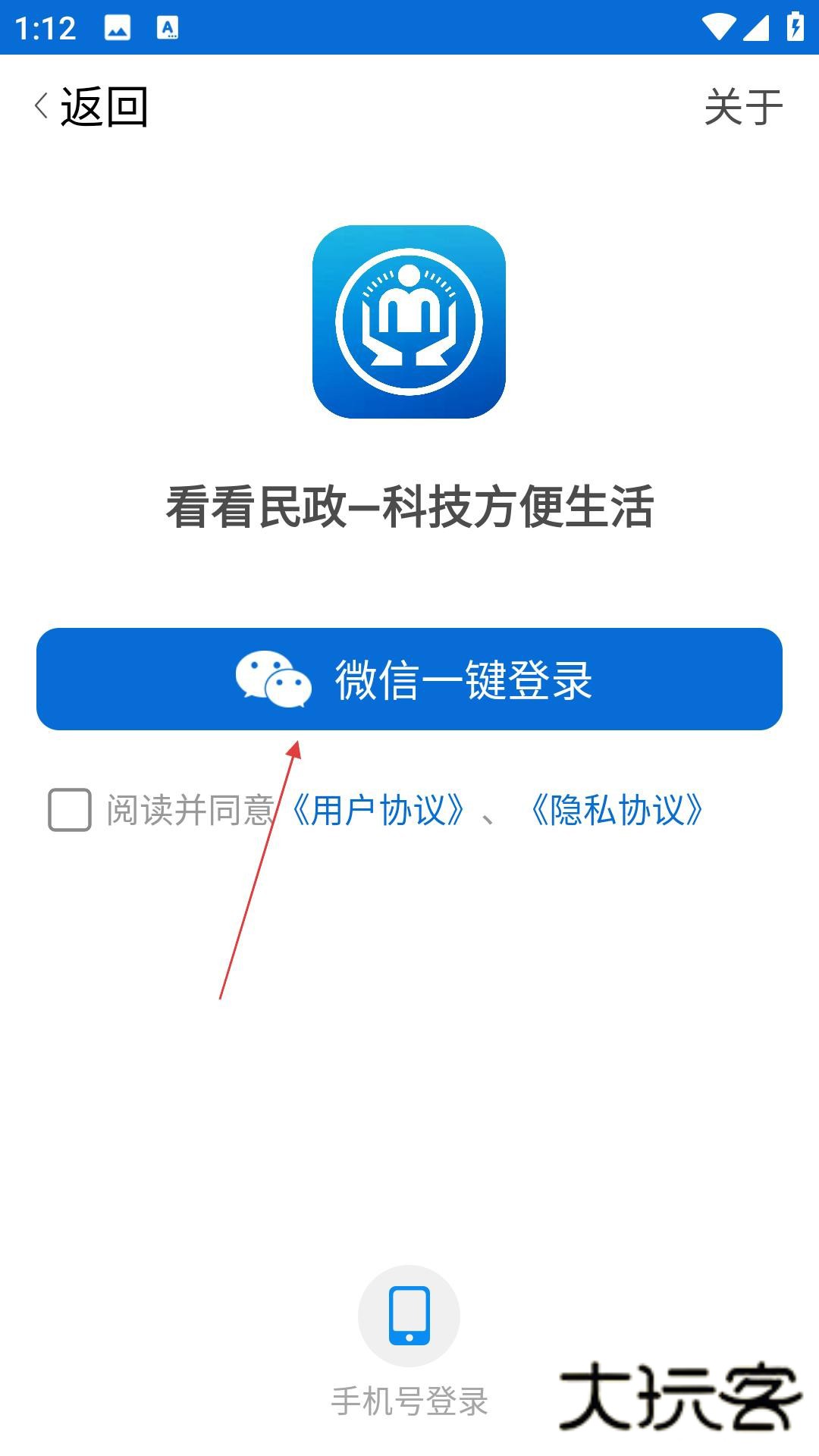Image resolution: width=819 pixels, height=1456 pixels.
Task: Read the 《隐私协议》 link
Action: pos(616,810)
